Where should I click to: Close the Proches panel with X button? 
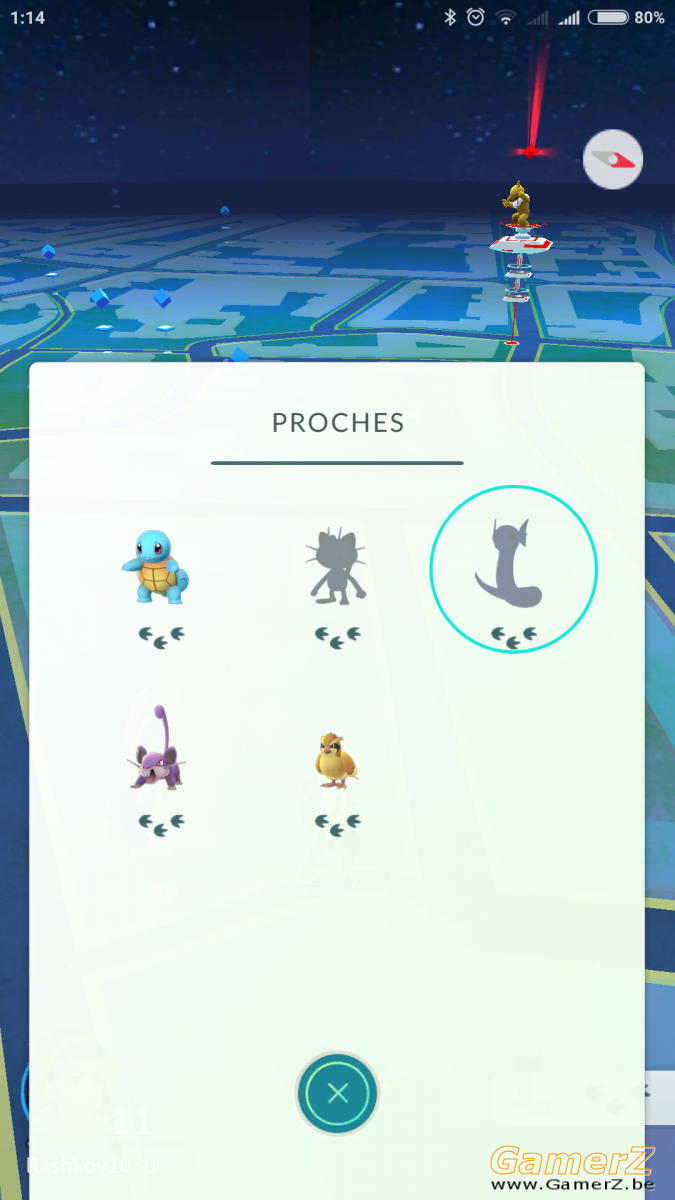337,1093
